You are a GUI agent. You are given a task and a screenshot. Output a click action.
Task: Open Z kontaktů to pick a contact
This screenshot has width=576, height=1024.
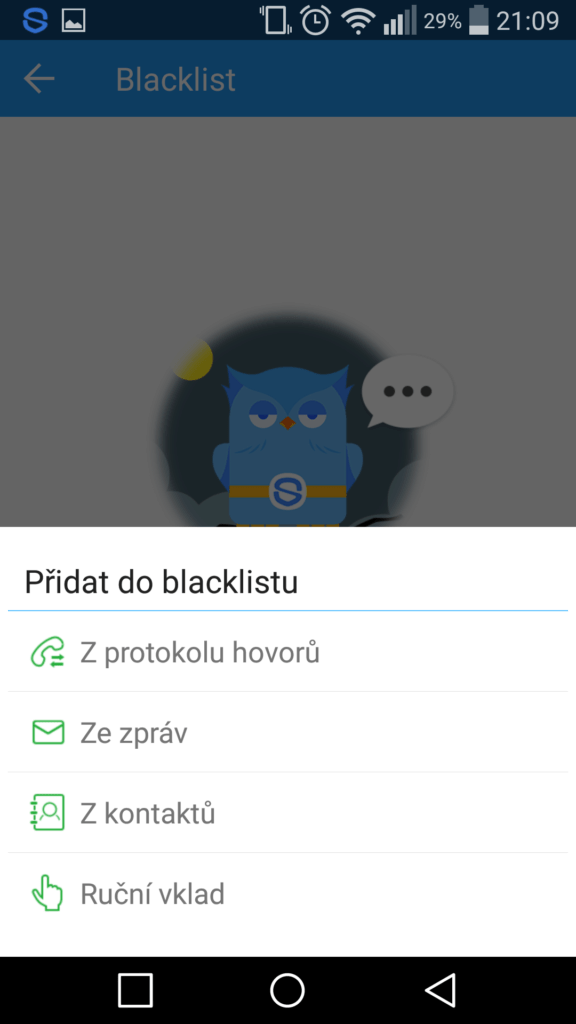(x=287, y=813)
